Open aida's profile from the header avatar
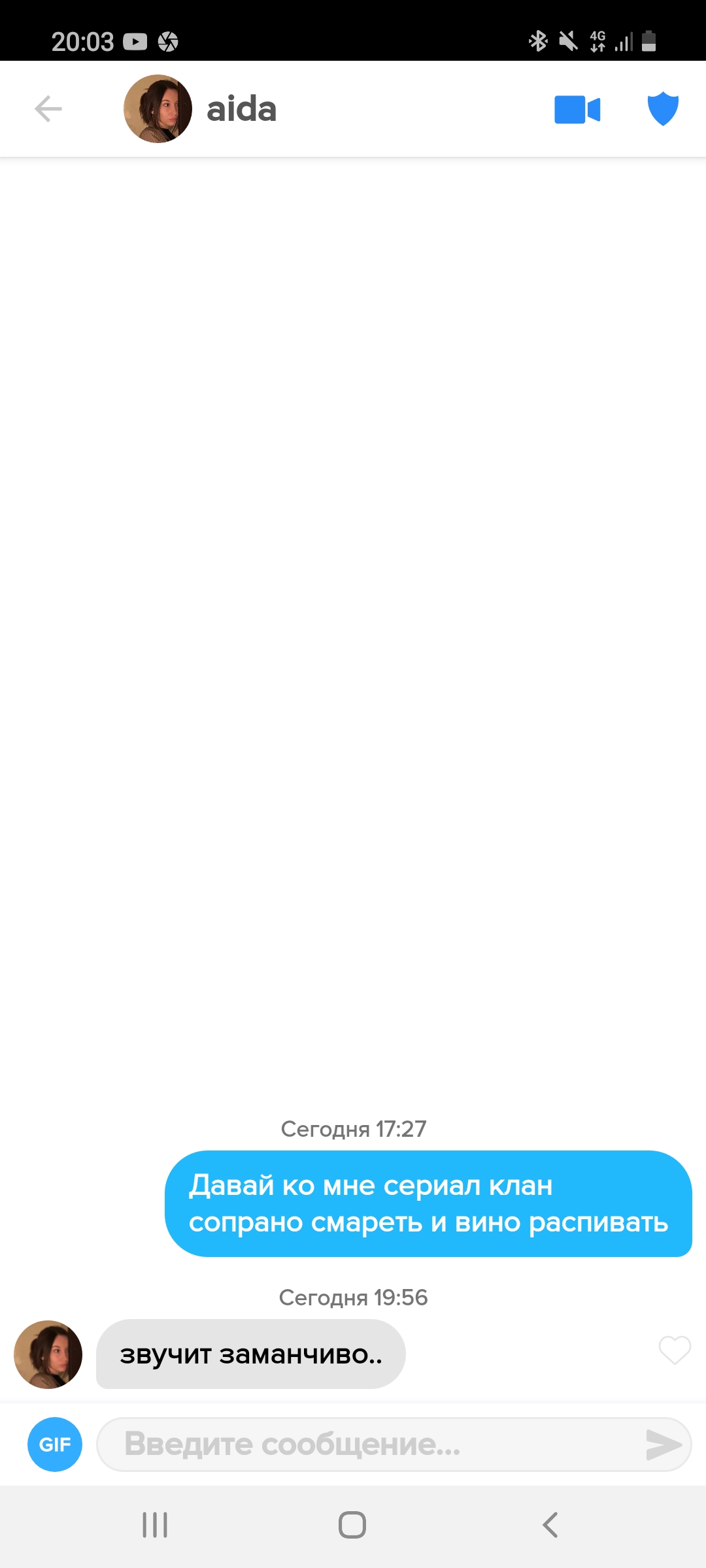706x1568 pixels. pyautogui.click(x=158, y=108)
